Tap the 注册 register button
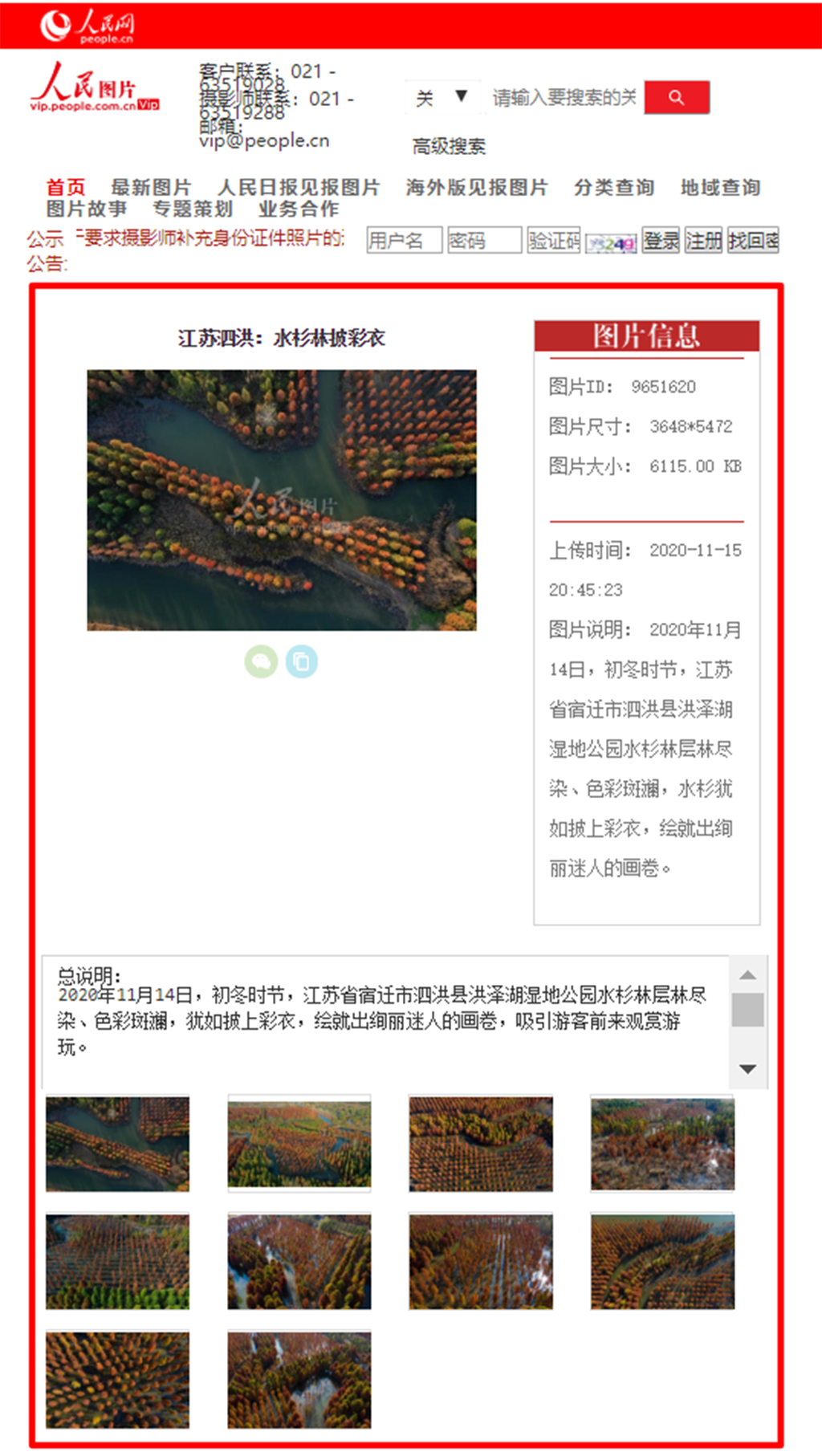 tap(703, 240)
